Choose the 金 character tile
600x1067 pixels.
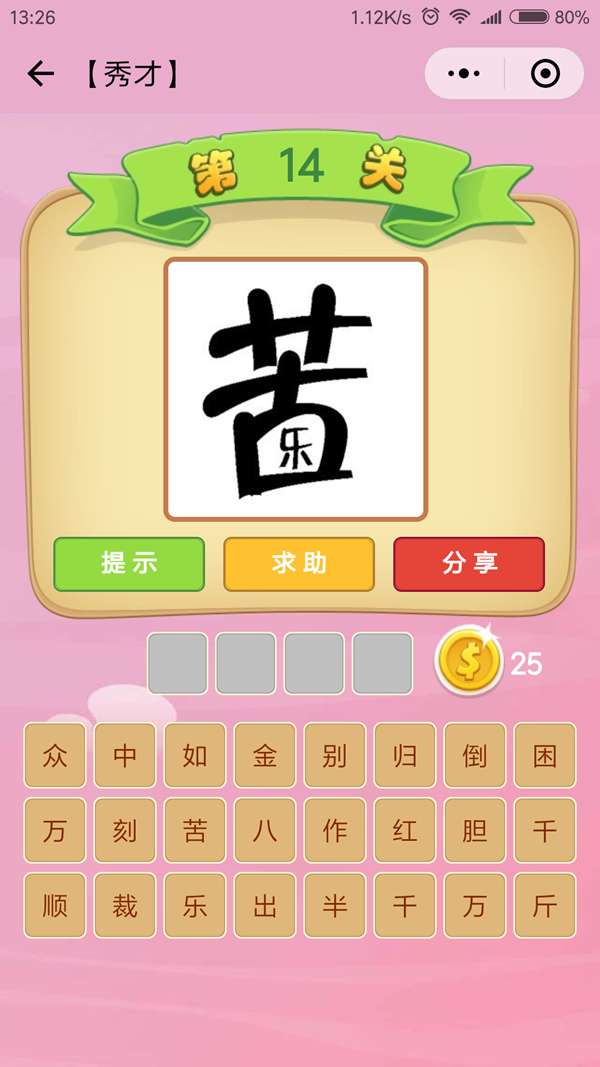[x=265, y=755]
